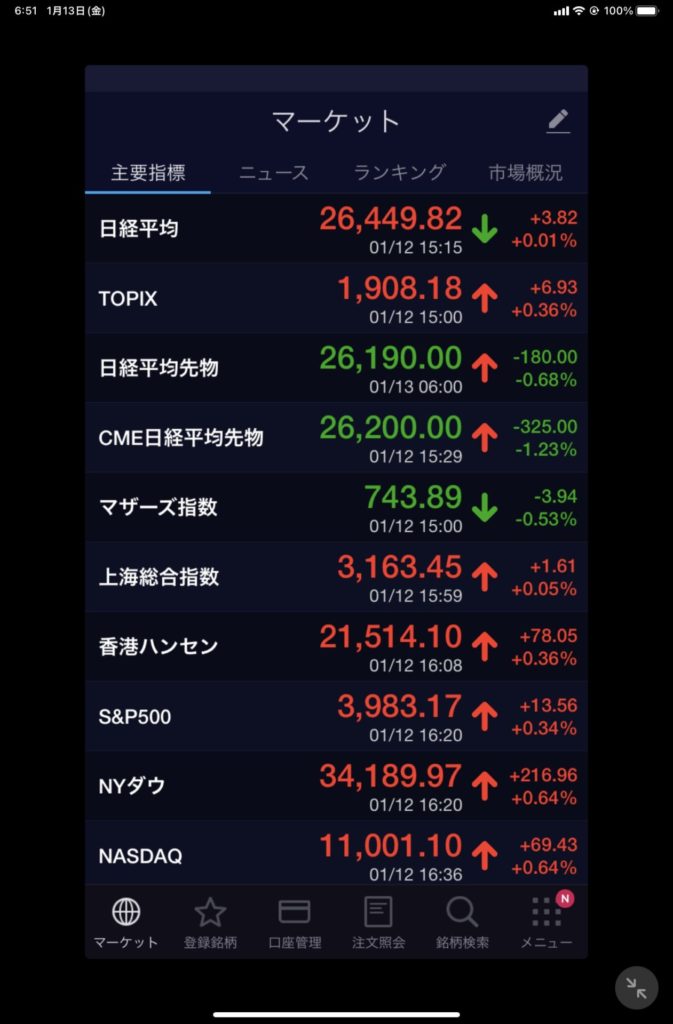Image resolution: width=673 pixels, height=1024 pixels.
Task: Switch to the ニュース tab
Action: [x=273, y=173]
